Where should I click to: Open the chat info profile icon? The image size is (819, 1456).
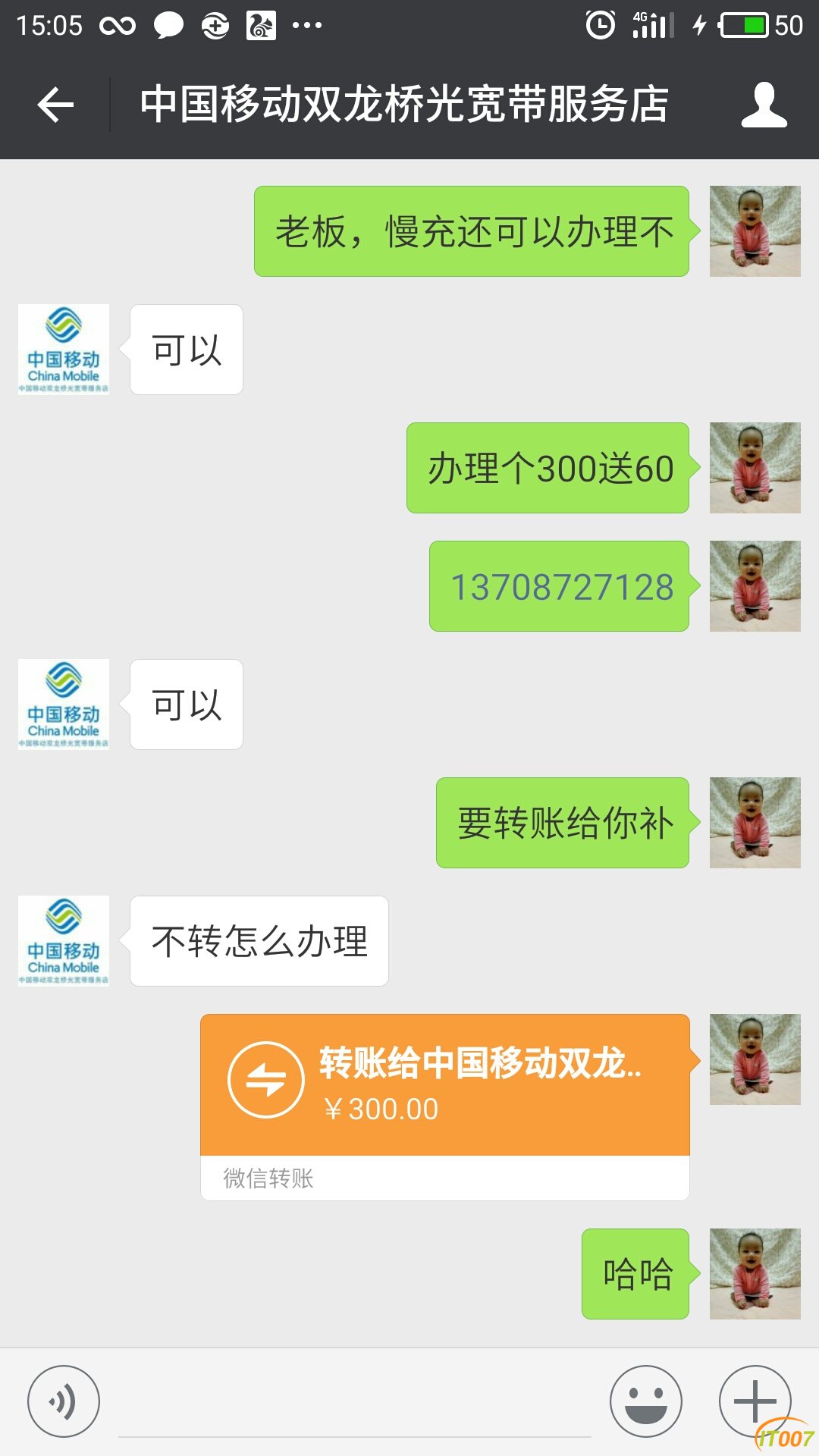(764, 105)
